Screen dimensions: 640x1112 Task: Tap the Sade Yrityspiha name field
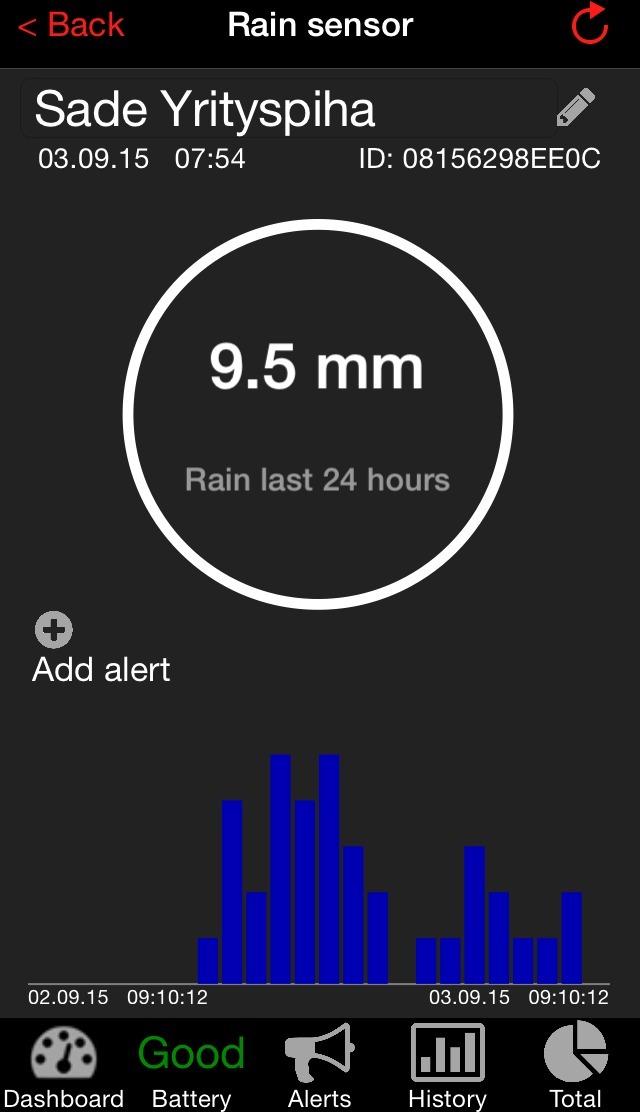coord(289,109)
